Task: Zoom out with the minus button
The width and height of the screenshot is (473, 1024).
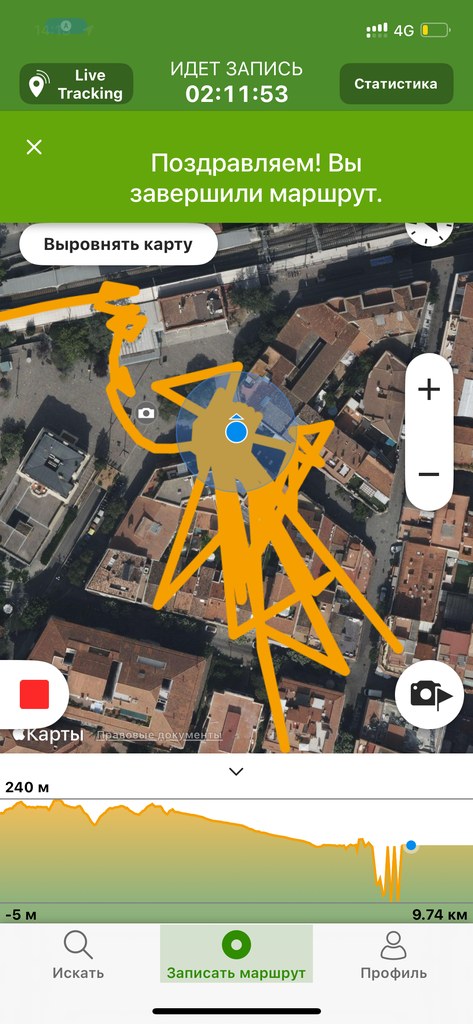Action: pyautogui.click(x=429, y=473)
